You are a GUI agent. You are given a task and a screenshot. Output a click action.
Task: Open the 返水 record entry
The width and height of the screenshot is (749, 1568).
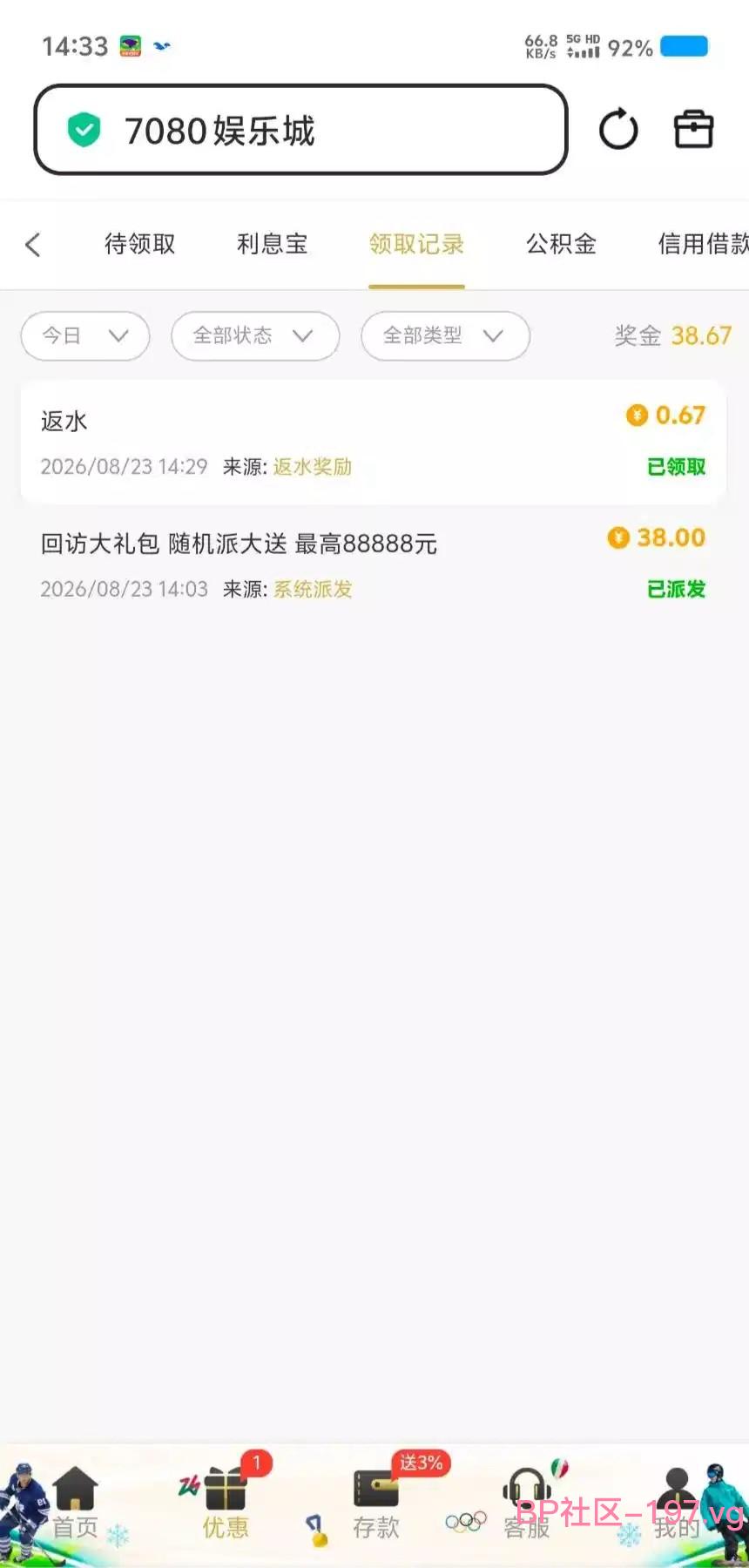pos(373,443)
